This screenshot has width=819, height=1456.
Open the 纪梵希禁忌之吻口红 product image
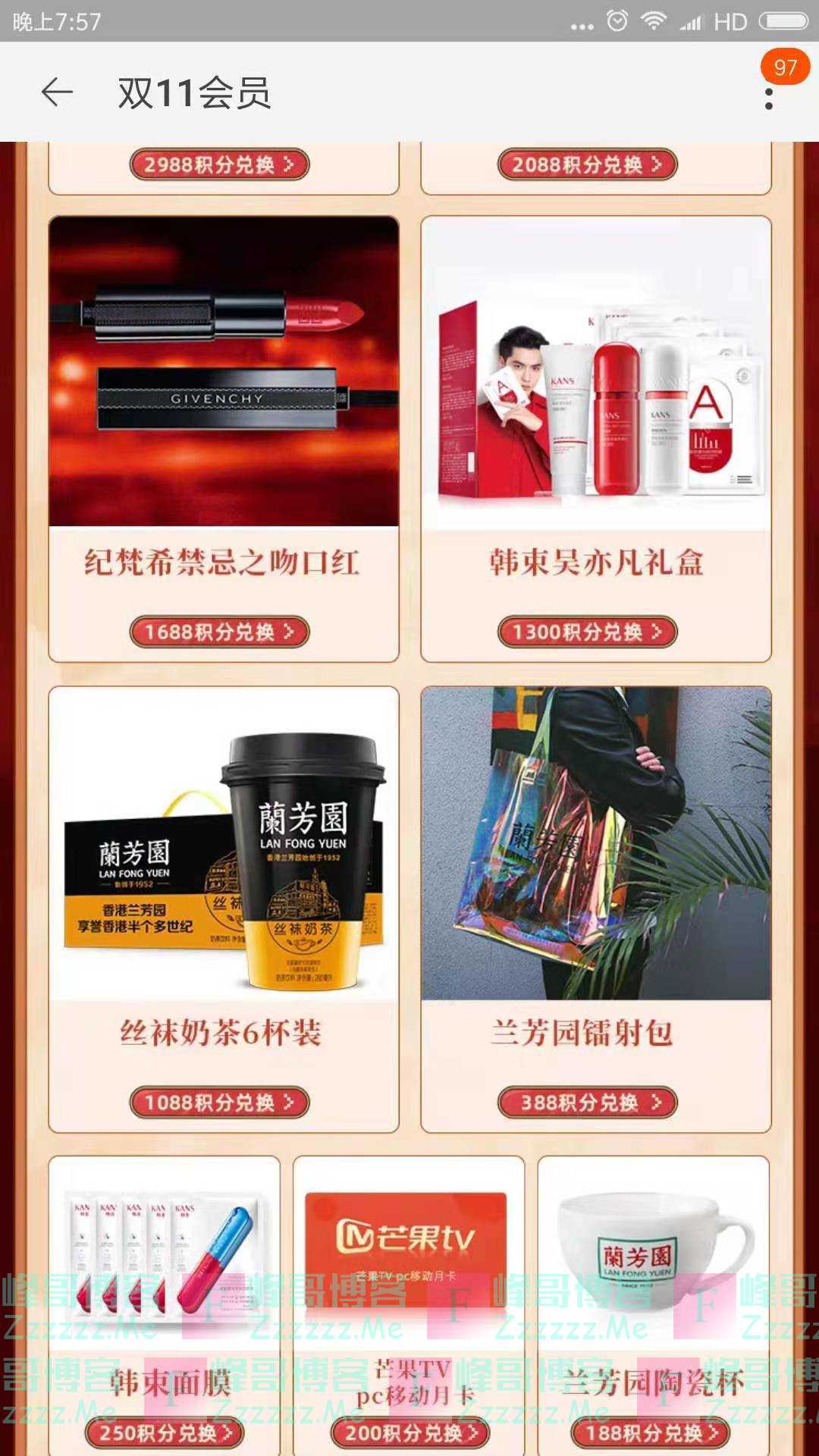[224, 372]
